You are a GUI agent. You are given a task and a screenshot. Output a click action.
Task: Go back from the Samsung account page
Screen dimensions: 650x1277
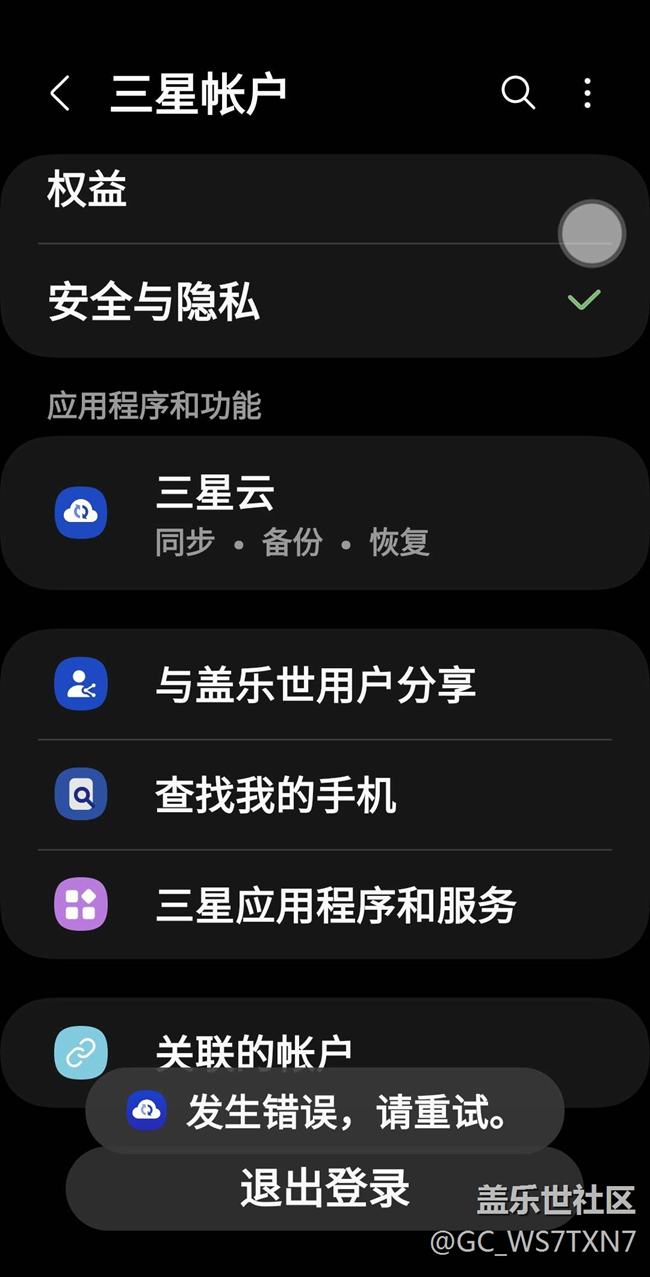click(x=60, y=94)
